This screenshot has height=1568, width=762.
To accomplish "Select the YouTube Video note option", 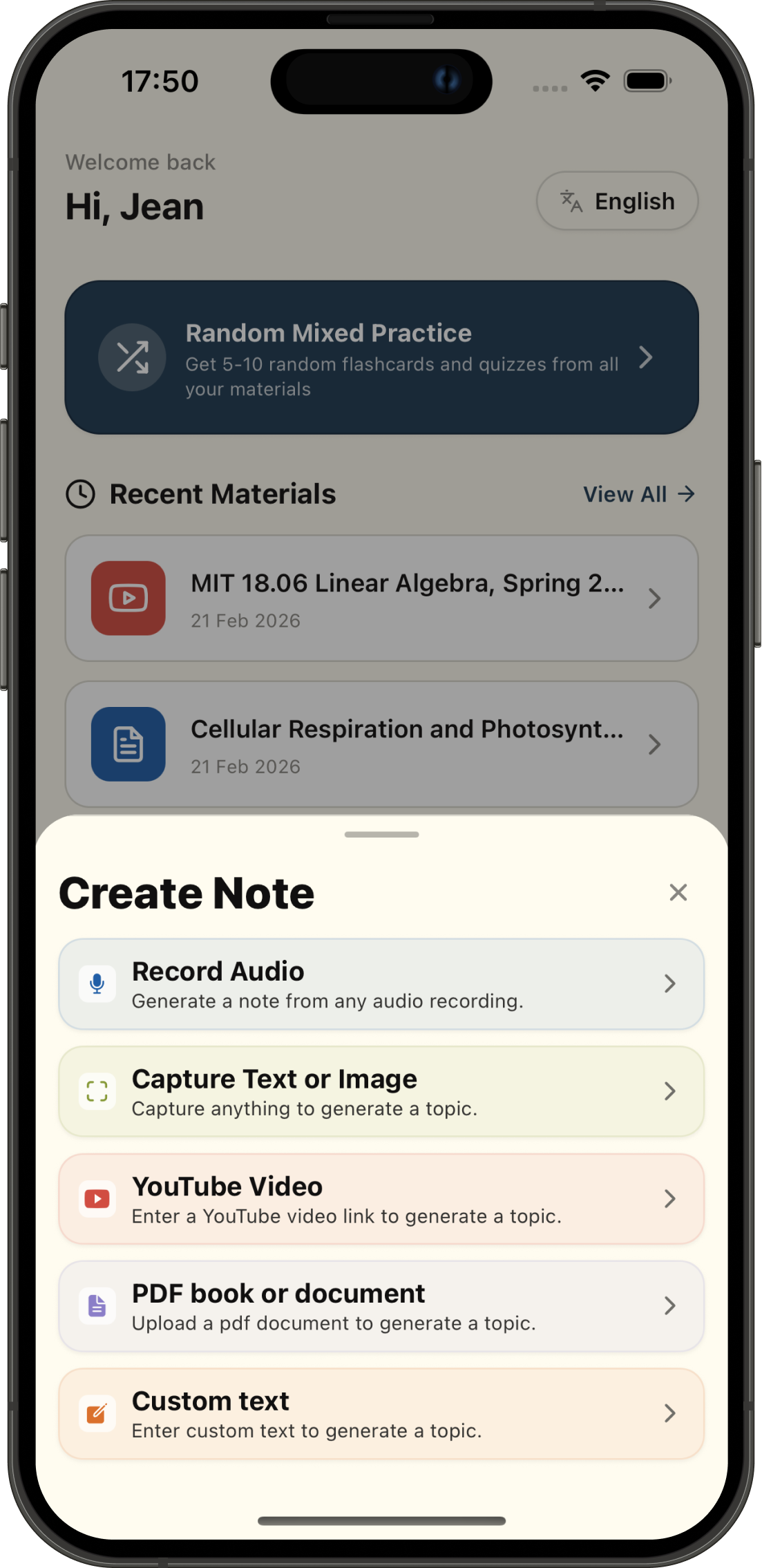I will 381,1198.
